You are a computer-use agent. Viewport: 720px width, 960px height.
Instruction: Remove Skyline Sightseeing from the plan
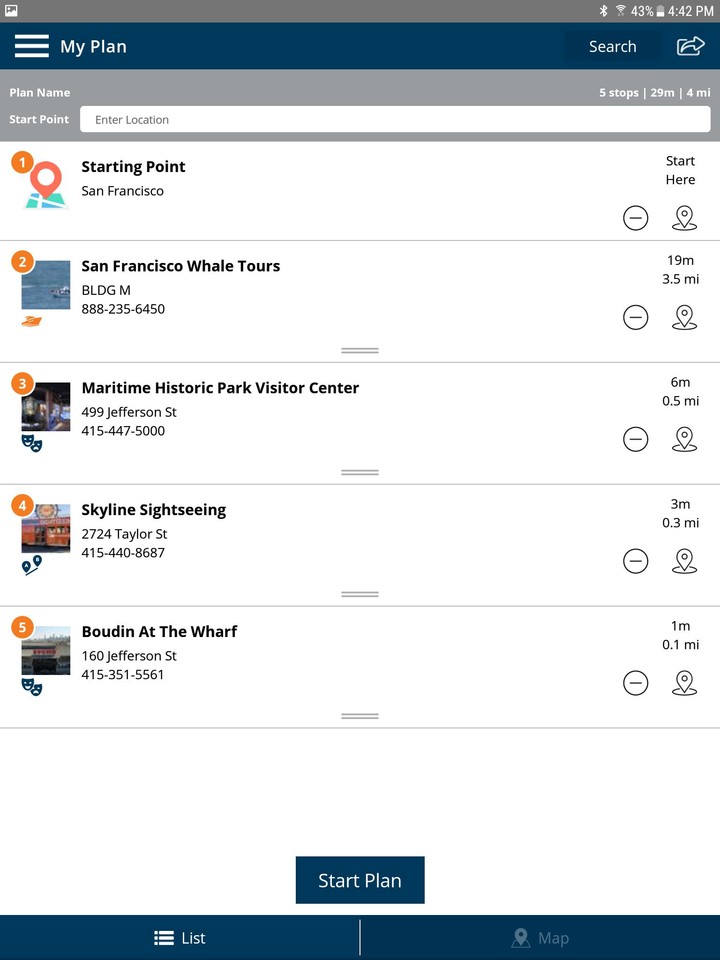[635, 561]
